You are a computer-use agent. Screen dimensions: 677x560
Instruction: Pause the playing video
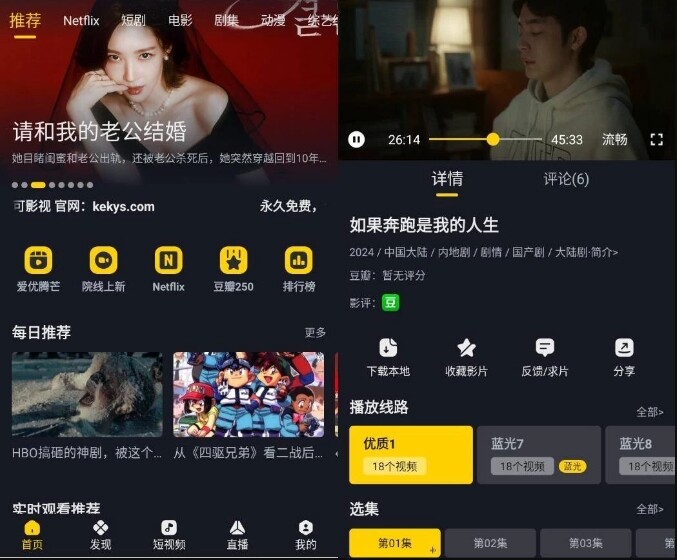click(x=356, y=140)
